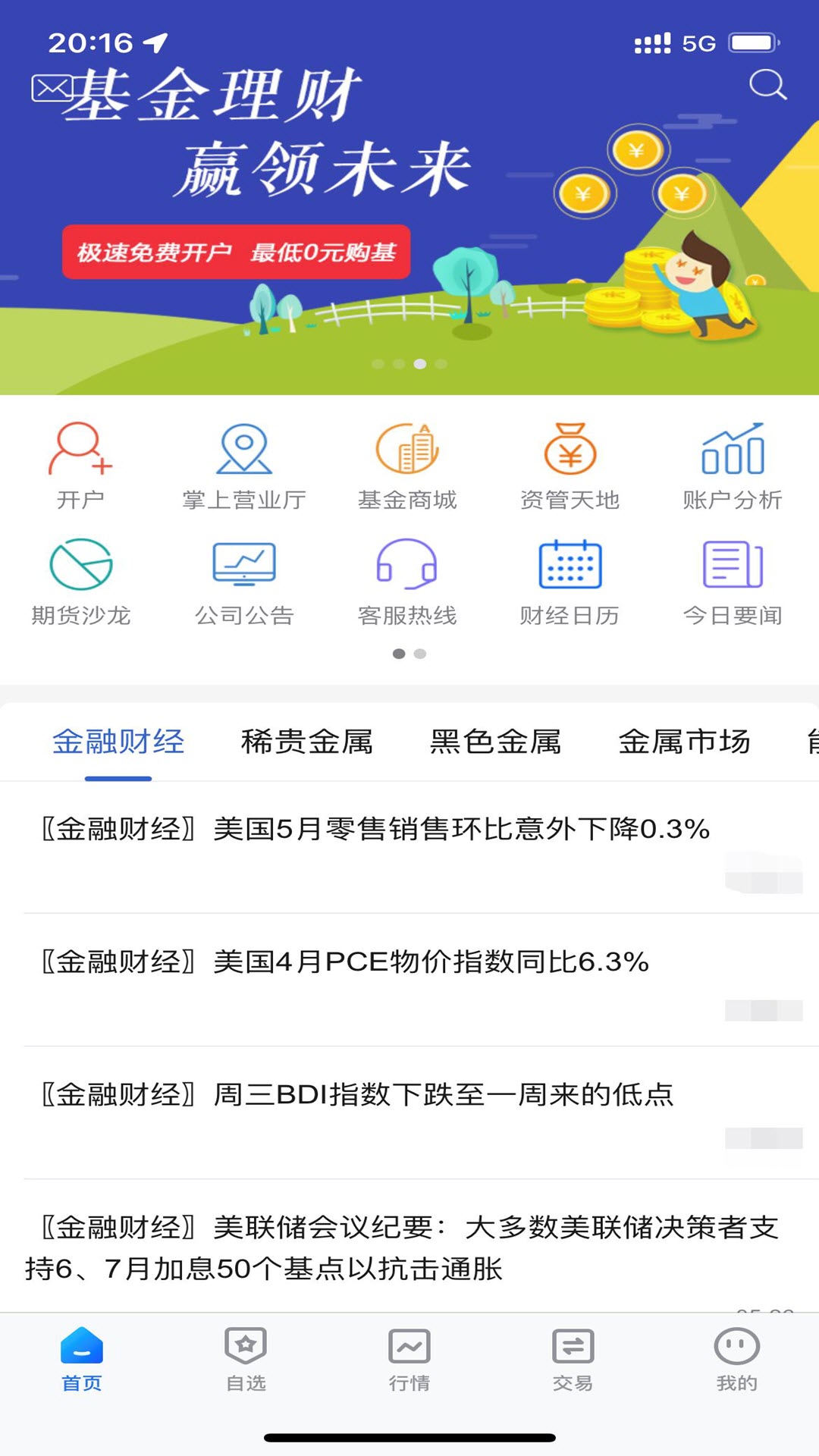Call 客服热线
819x1456 pixels.
[407, 582]
